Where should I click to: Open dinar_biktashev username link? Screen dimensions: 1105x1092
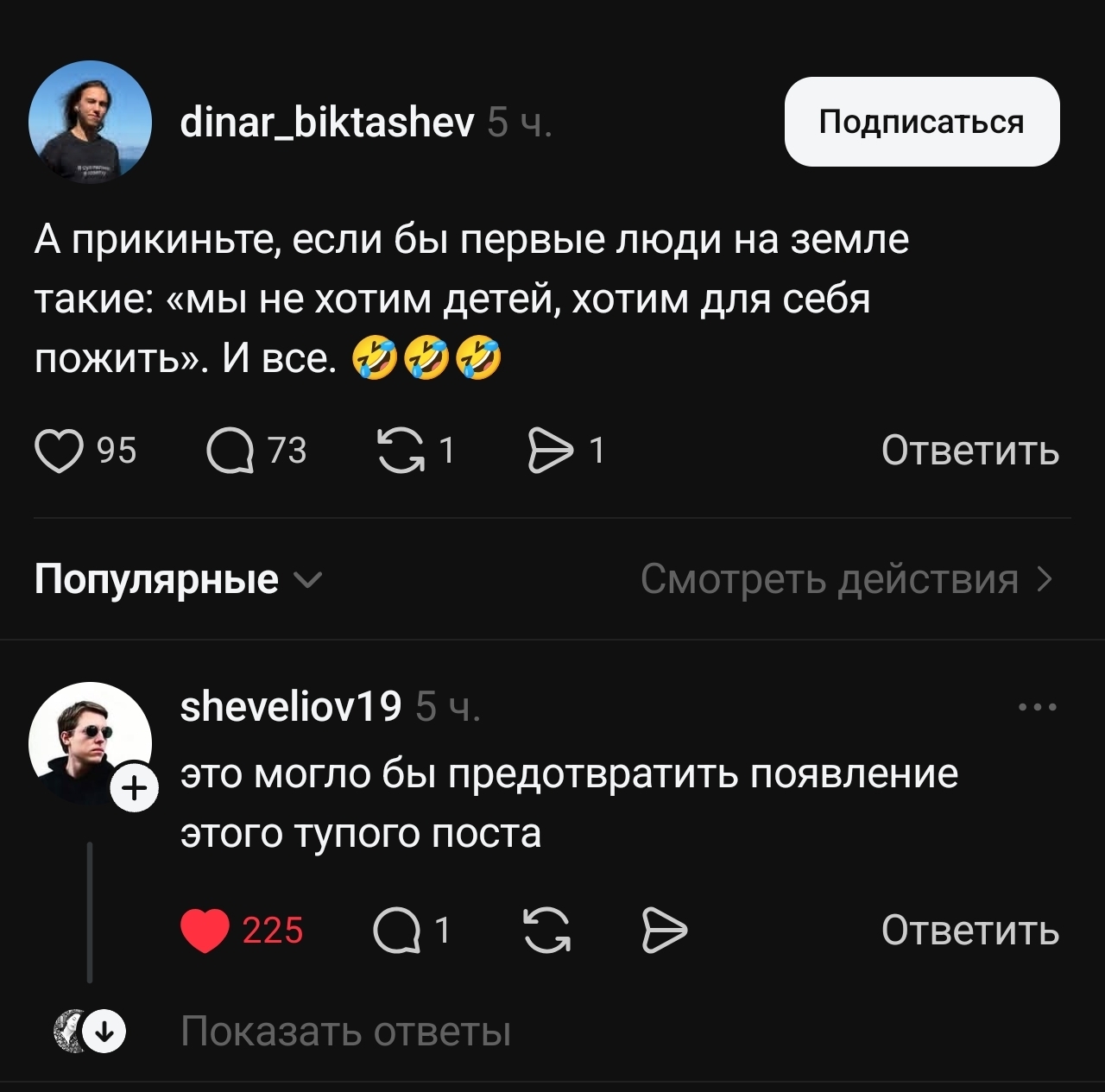(x=326, y=123)
